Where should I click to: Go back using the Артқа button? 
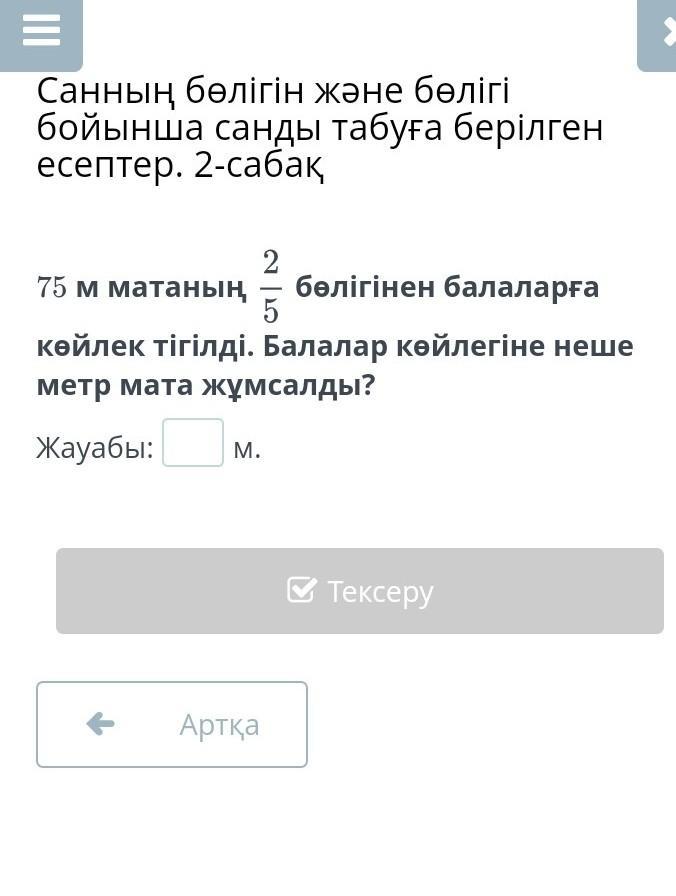[172, 724]
